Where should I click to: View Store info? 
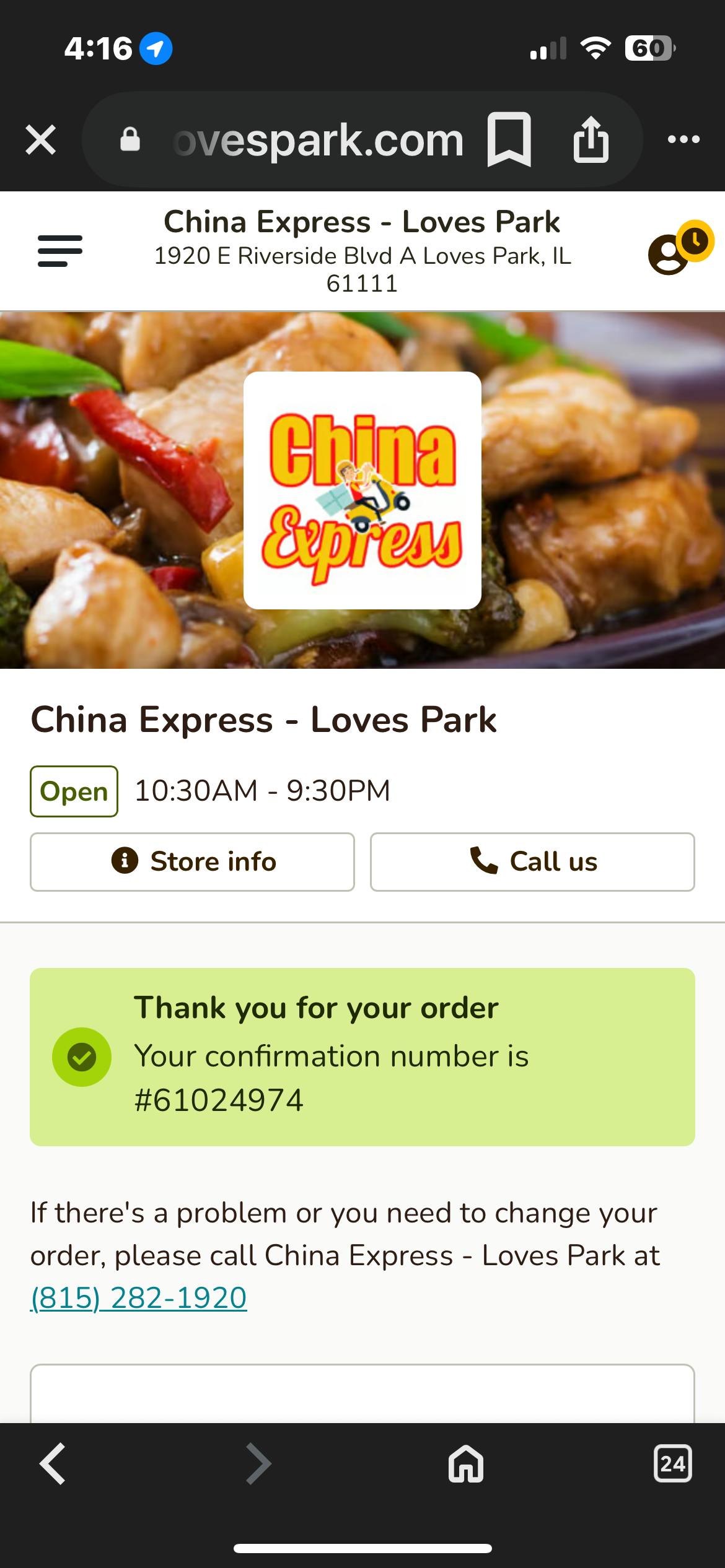[x=192, y=861]
